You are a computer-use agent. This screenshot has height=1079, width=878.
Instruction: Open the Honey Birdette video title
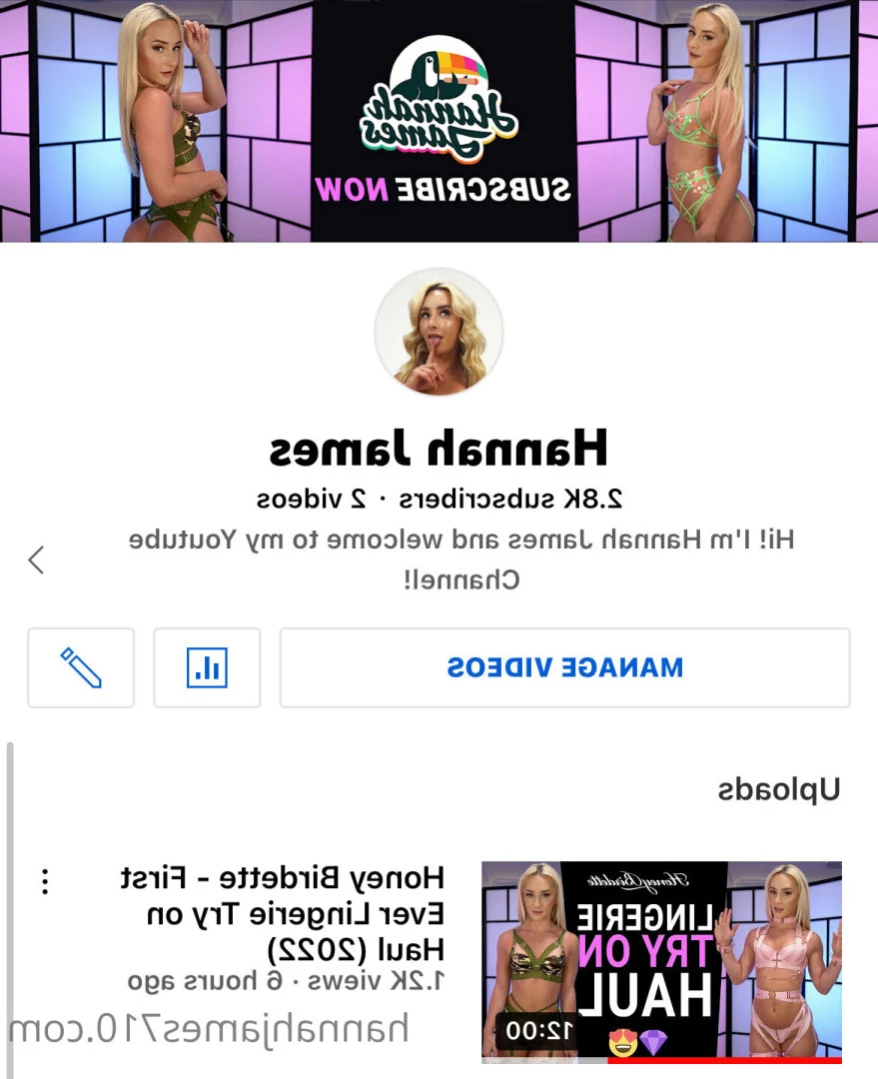point(282,912)
